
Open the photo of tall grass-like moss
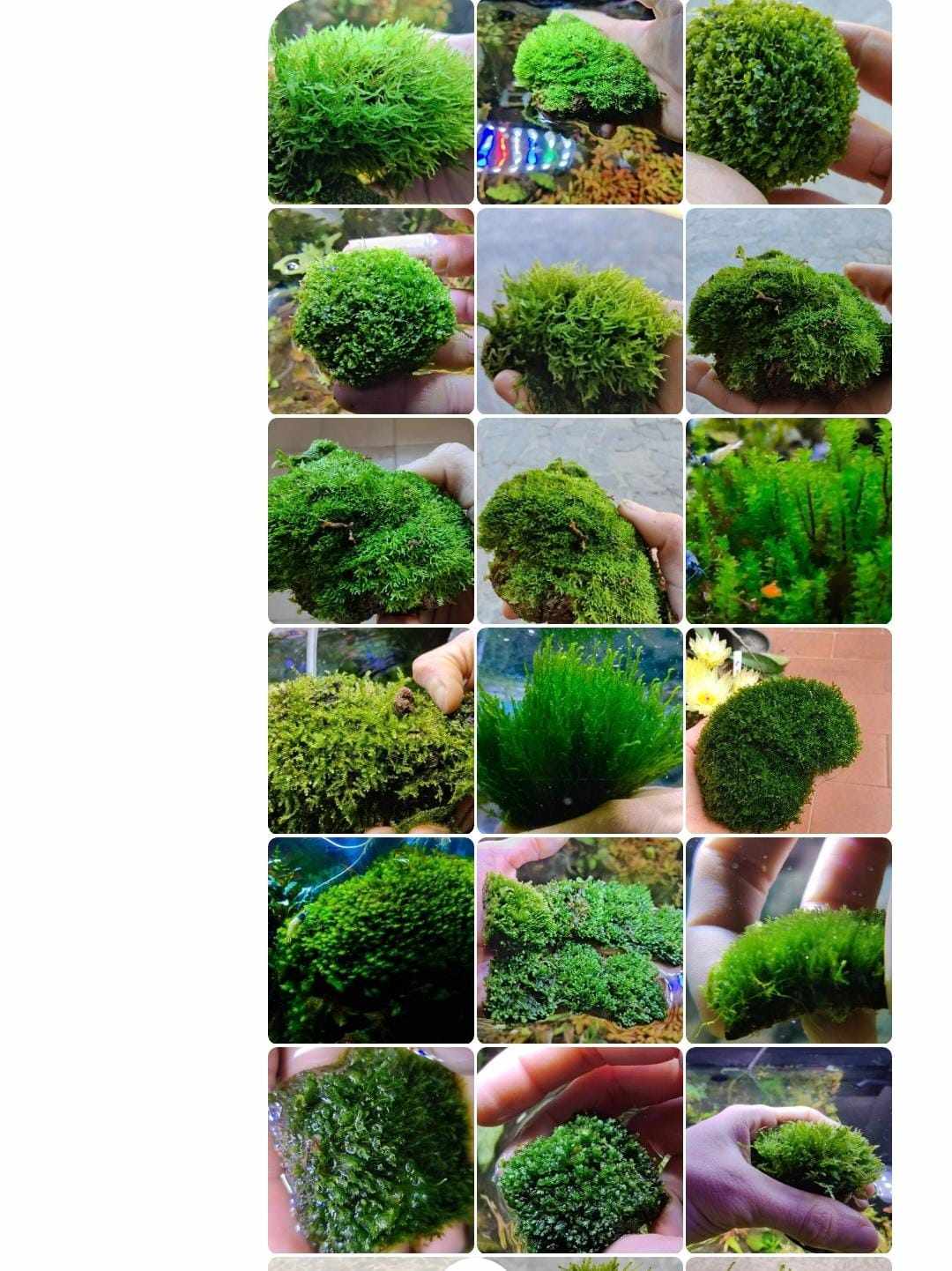pos(579,730)
